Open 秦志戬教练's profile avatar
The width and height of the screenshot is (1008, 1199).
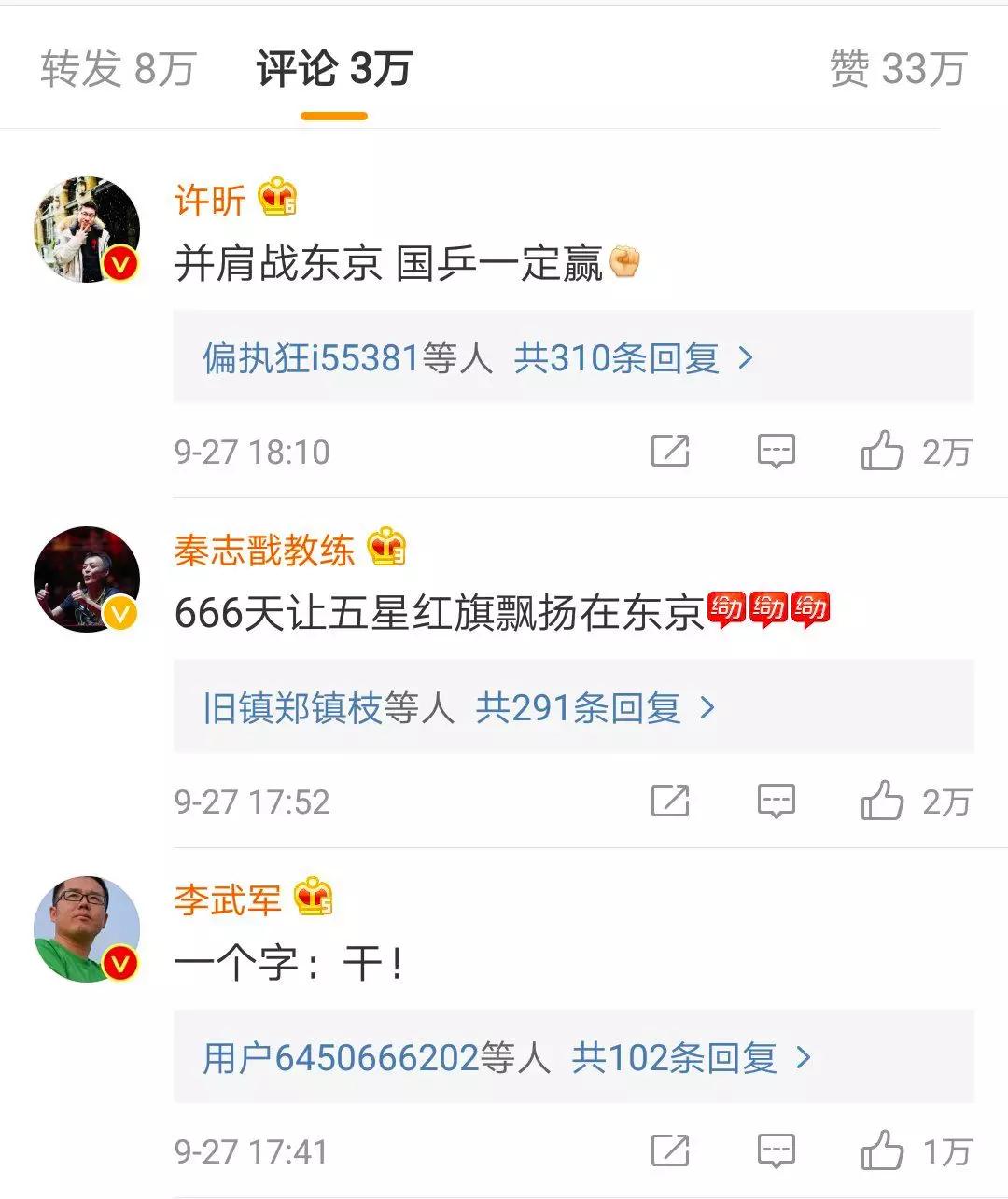[87, 579]
